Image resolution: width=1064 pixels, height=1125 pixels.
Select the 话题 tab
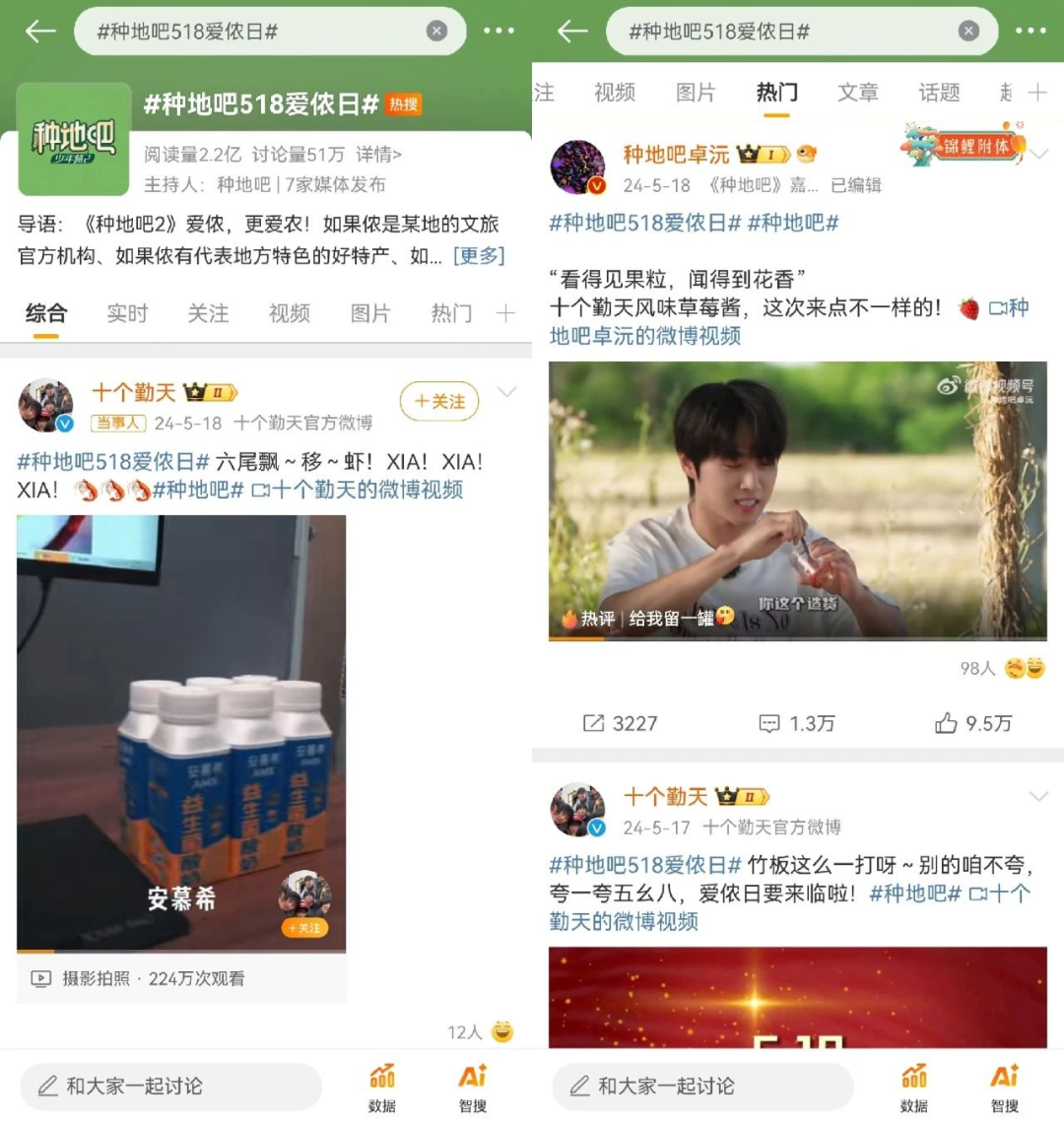pos(938,93)
